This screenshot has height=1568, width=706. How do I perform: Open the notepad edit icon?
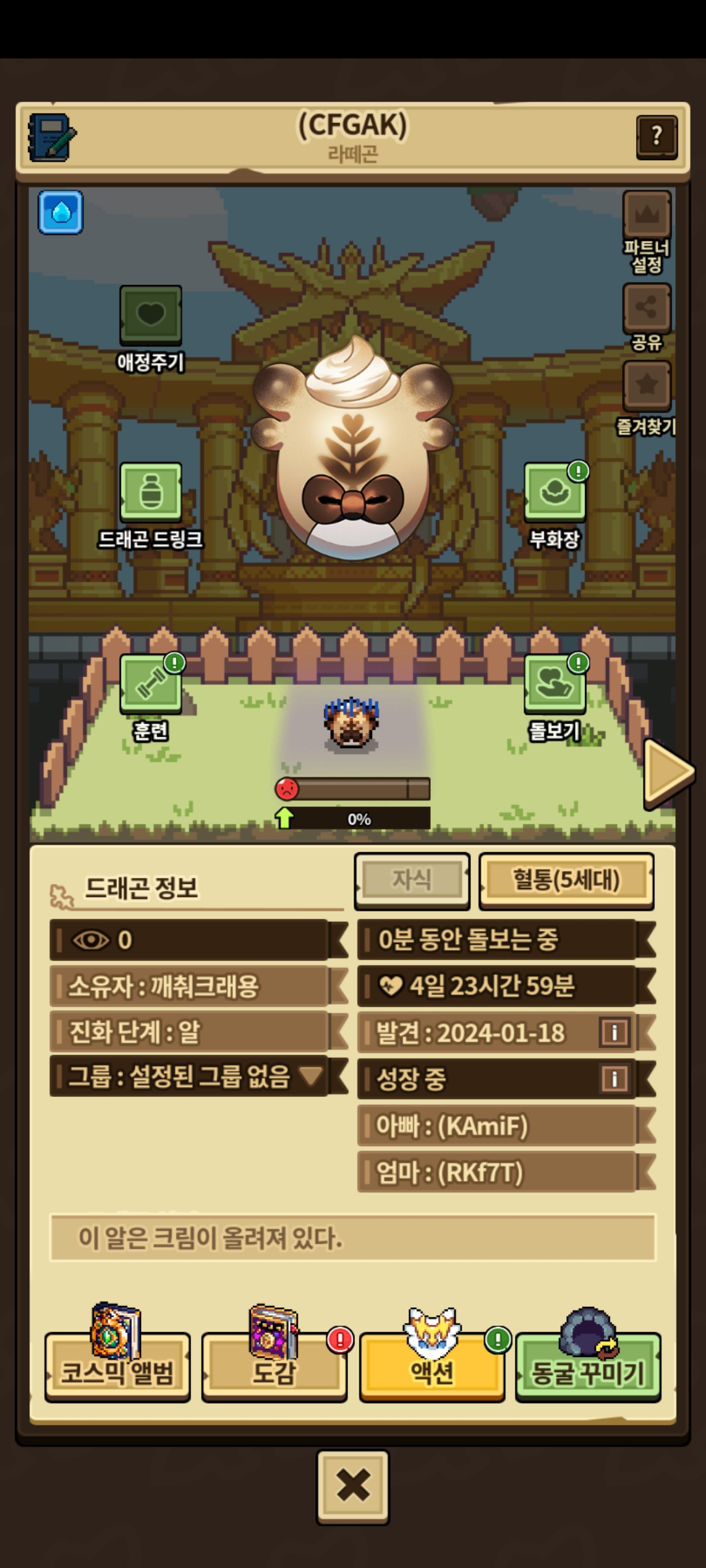pyautogui.click(x=52, y=137)
